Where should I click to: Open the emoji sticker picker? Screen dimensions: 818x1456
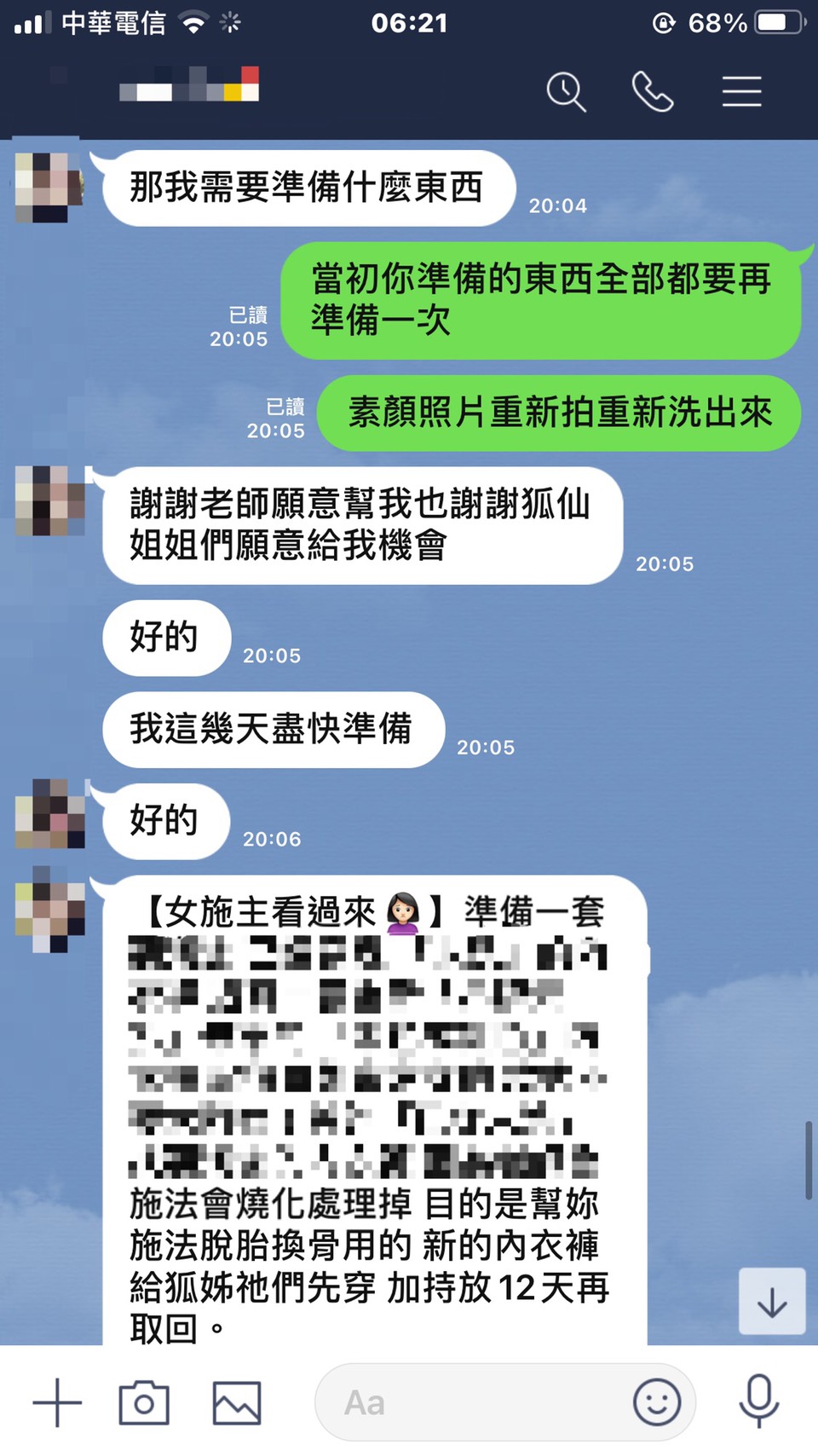coord(657,1402)
